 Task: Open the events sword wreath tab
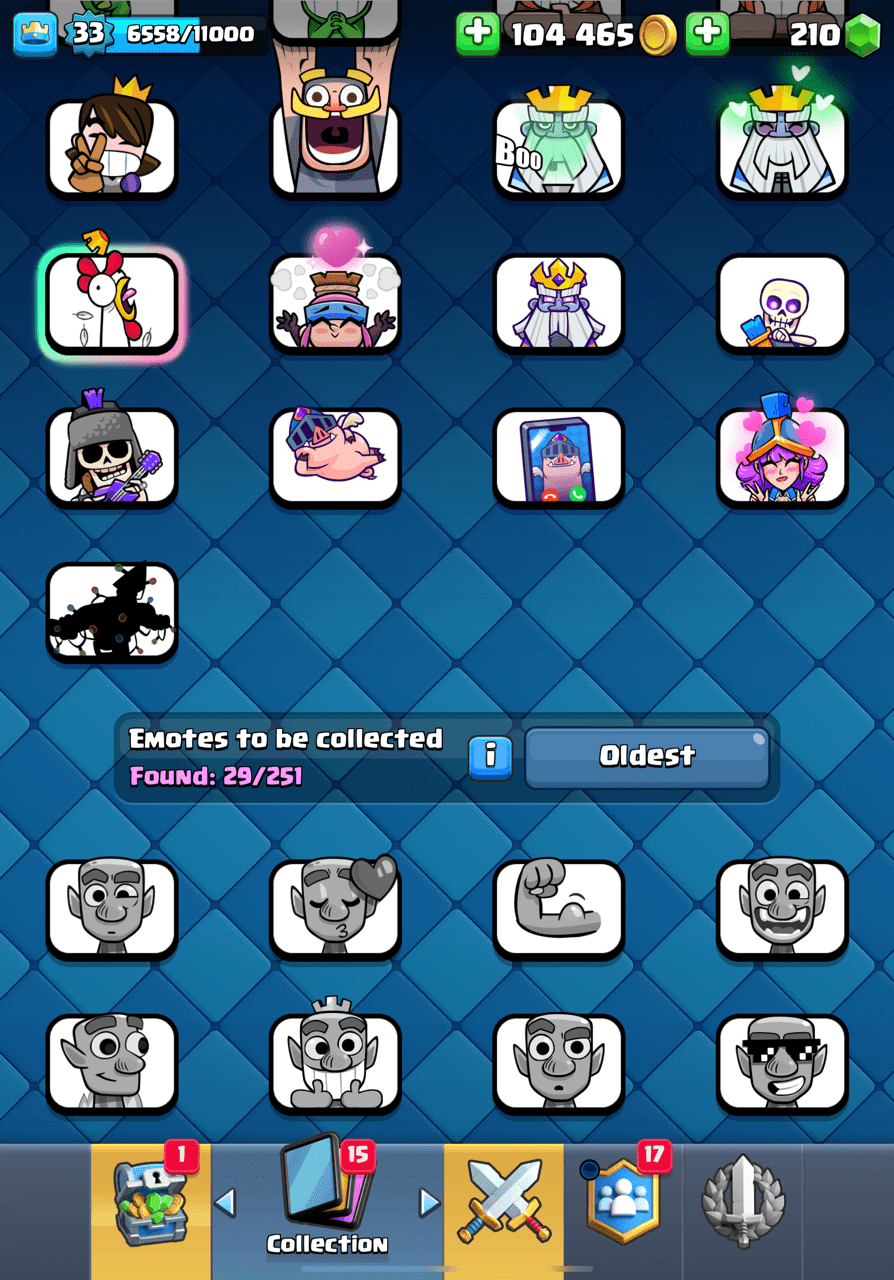coord(742,1204)
